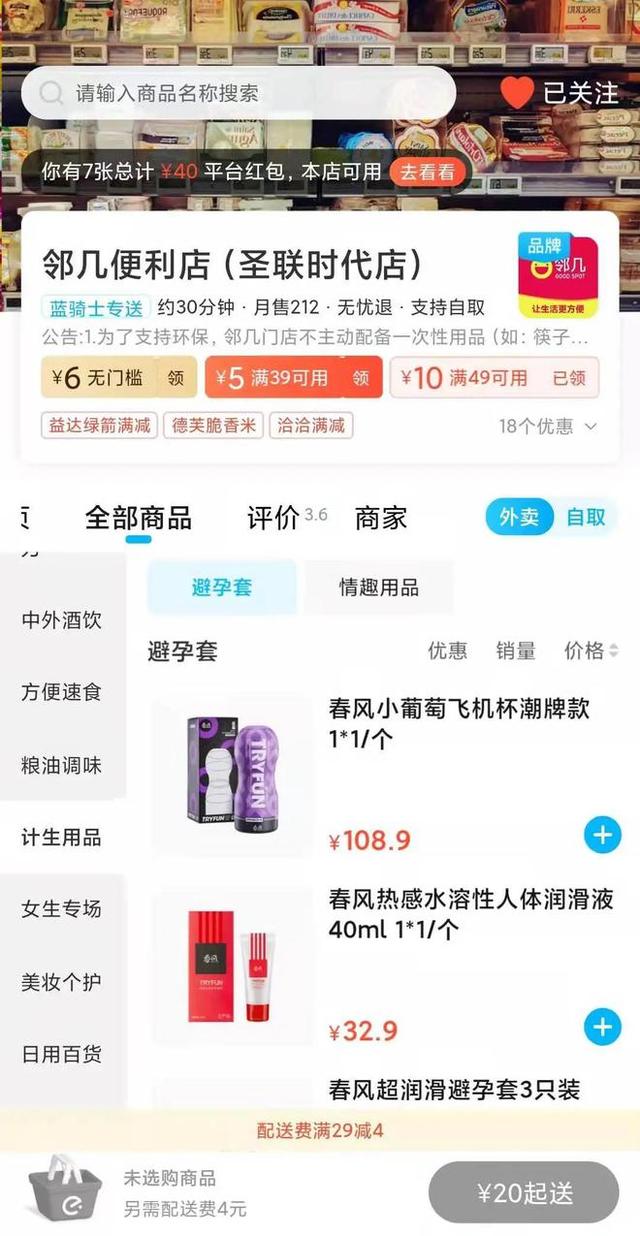Open the 日用百货 category
Screen dimensions: 640x1236
tap(62, 1054)
